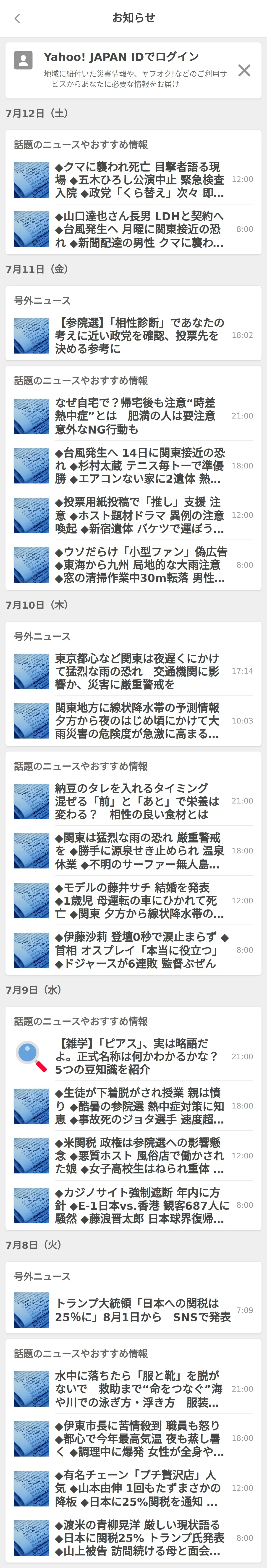Open the 【参院選】「相性診断」 extra news
267x1568 pixels.
click(x=139, y=335)
